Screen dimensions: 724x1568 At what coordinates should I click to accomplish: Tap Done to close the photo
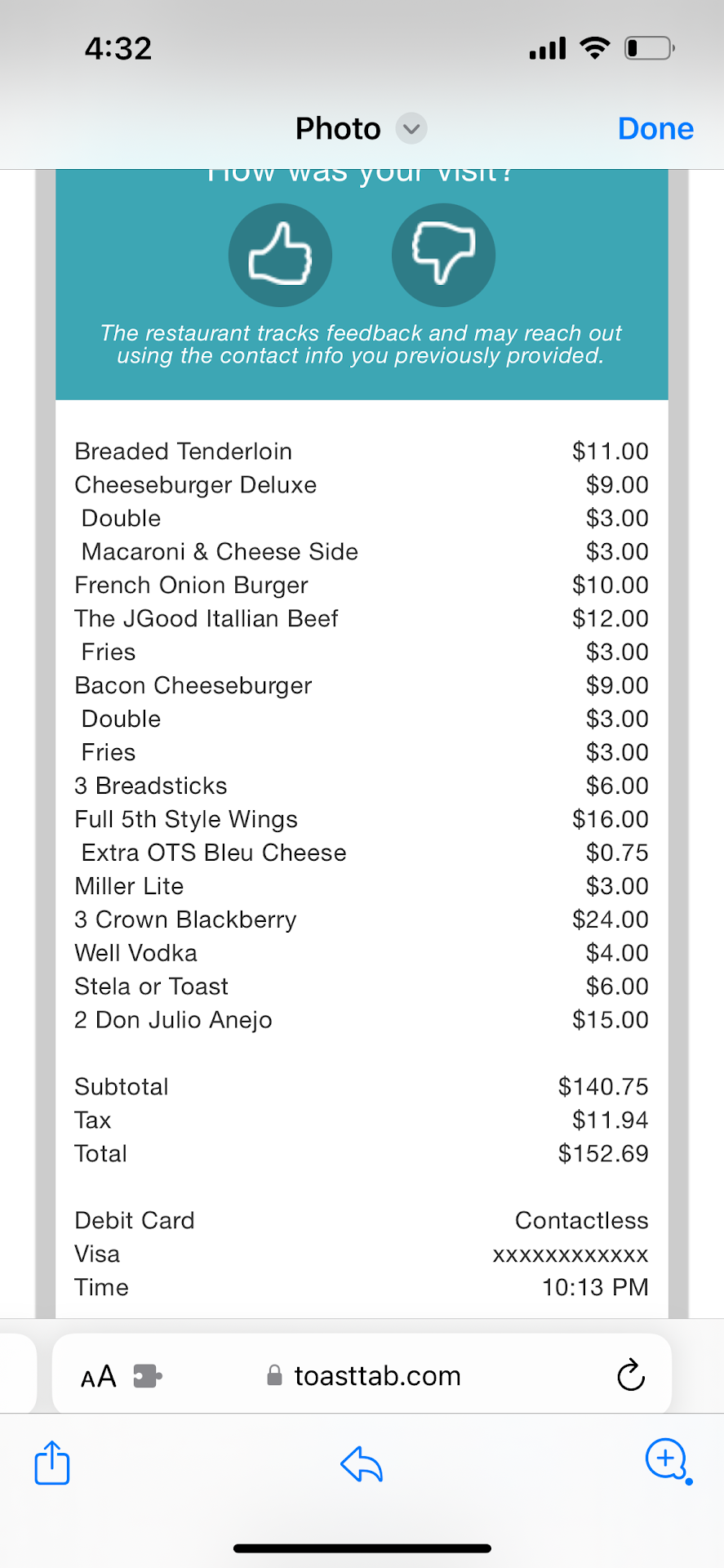click(x=655, y=129)
